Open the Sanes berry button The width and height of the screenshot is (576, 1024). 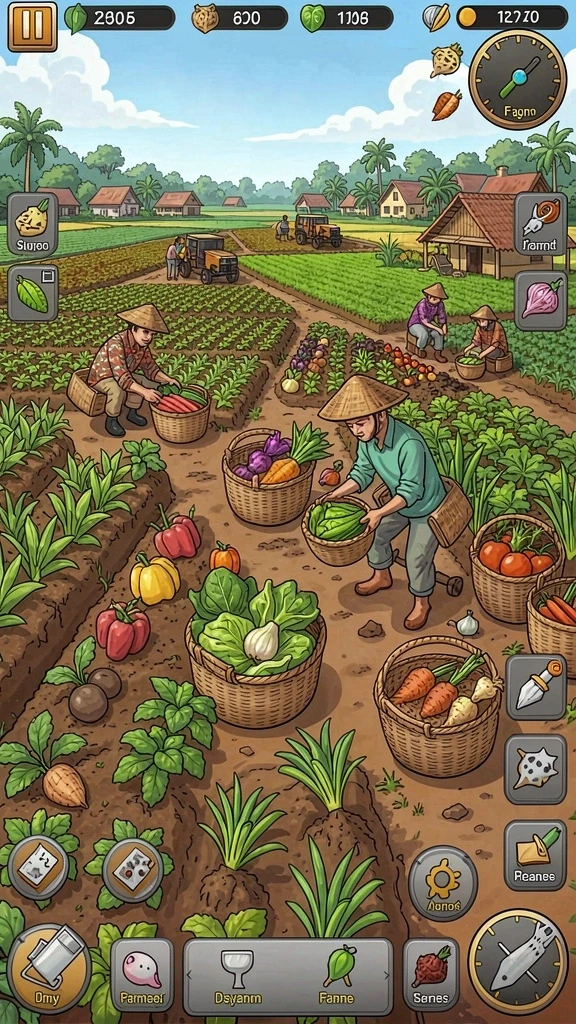431,975
